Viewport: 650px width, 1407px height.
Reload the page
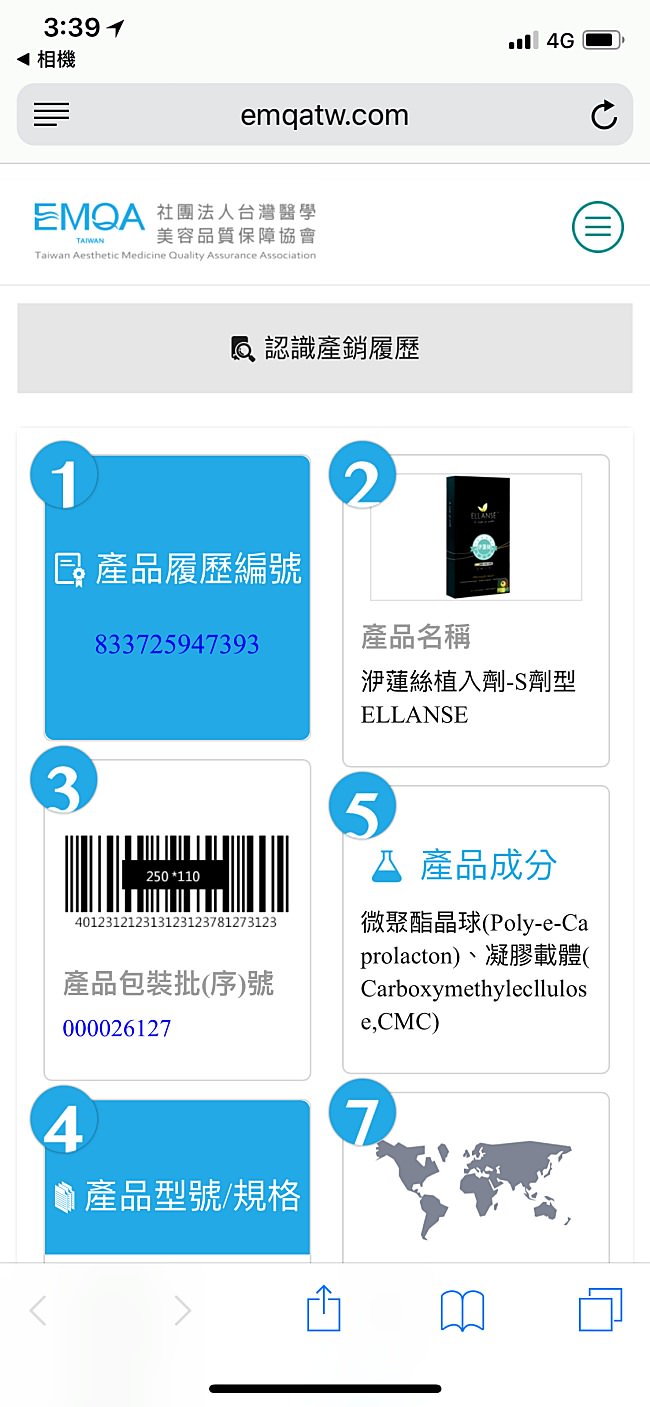(603, 116)
